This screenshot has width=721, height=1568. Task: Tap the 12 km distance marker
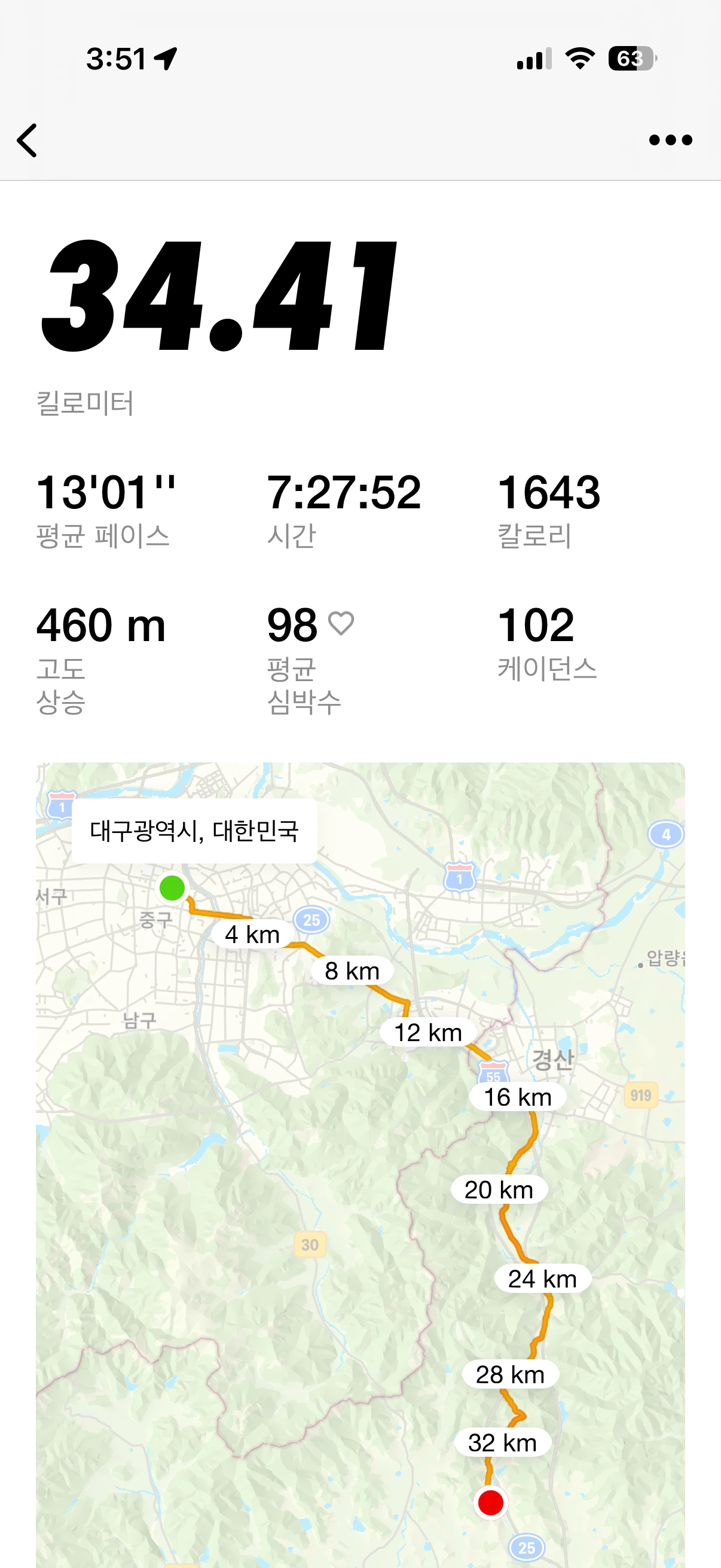426,1032
